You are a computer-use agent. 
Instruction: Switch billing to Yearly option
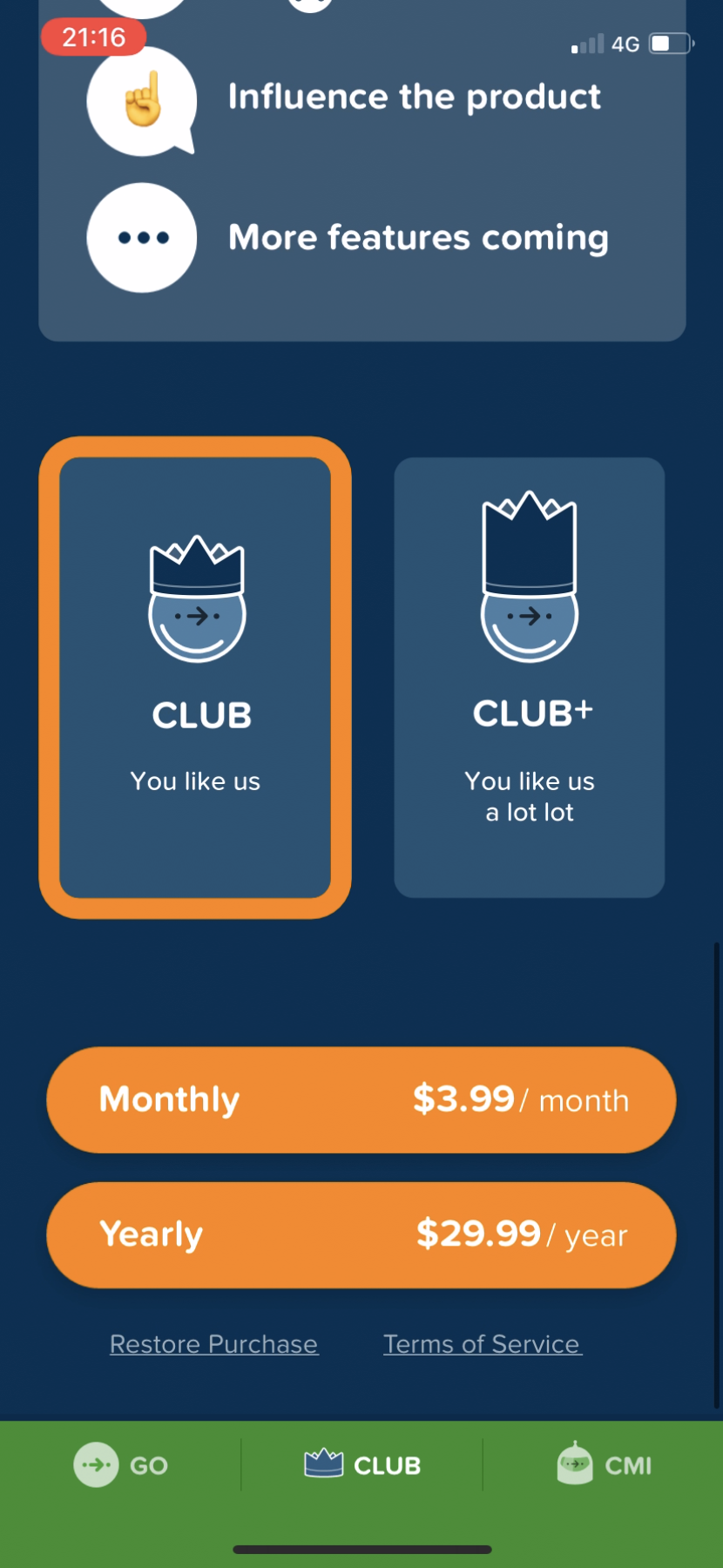(x=361, y=1234)
